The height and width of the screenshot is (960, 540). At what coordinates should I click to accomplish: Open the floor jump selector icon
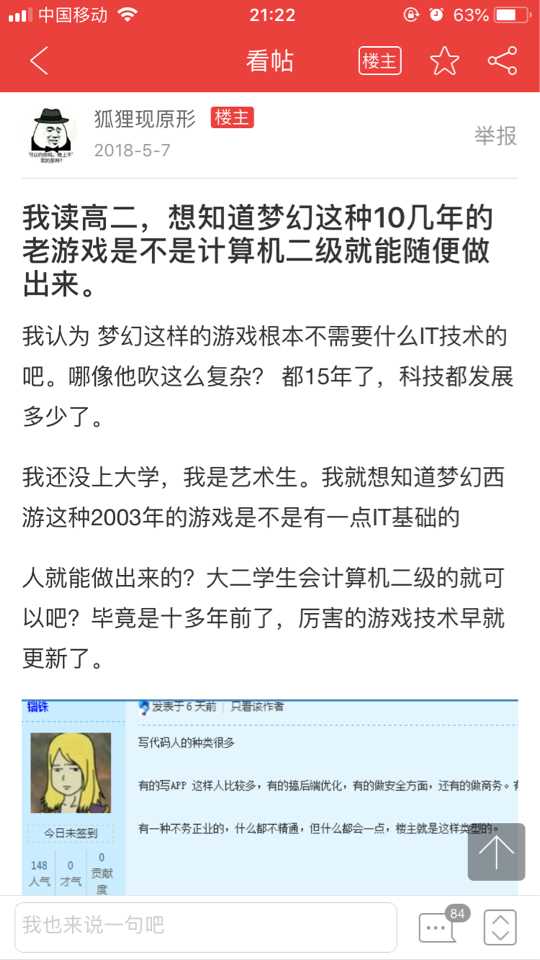pos(500,927)
